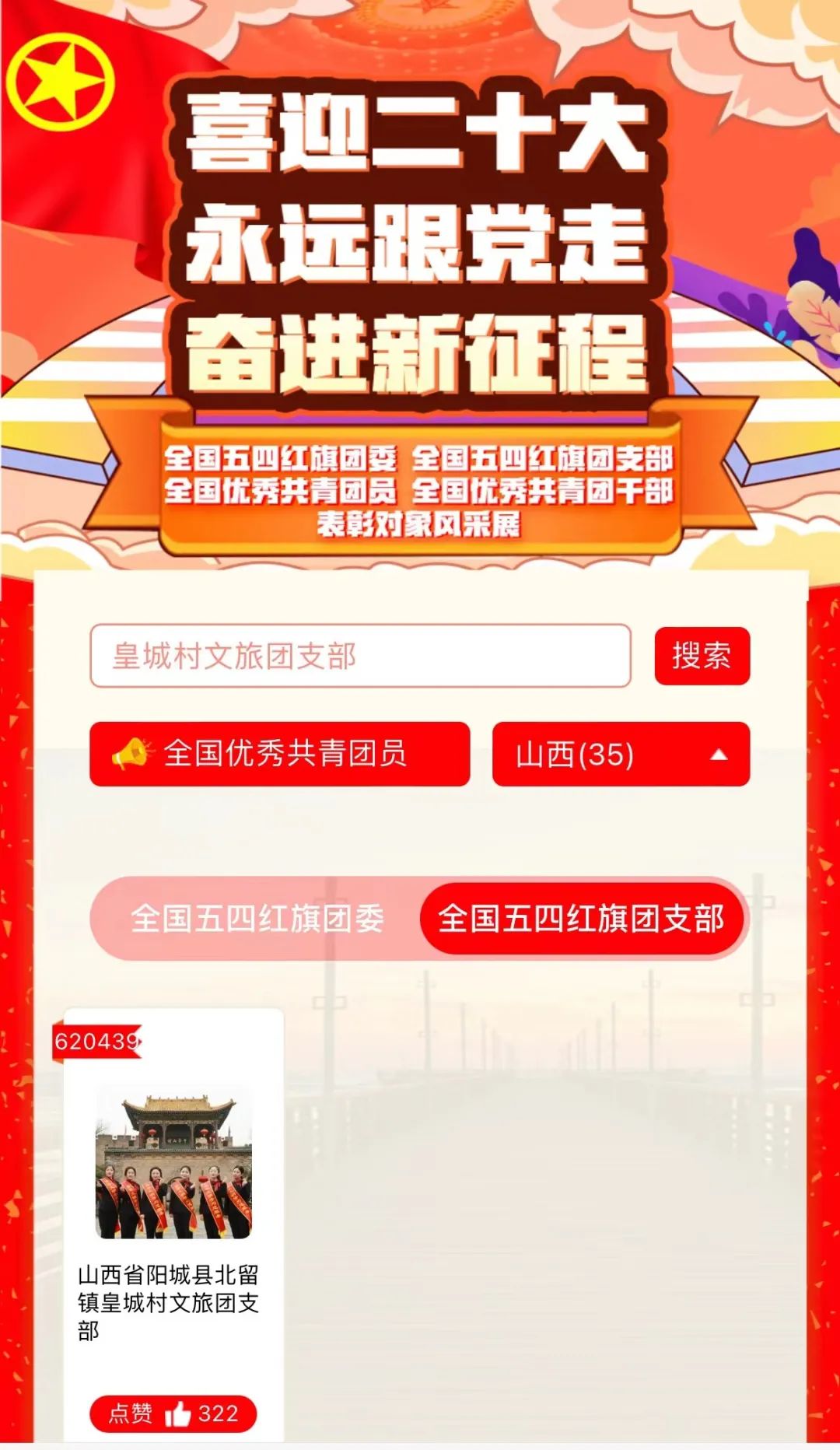Tap the red 搜索 button
The image size is (840, 1450).
[x=702, y=656]
